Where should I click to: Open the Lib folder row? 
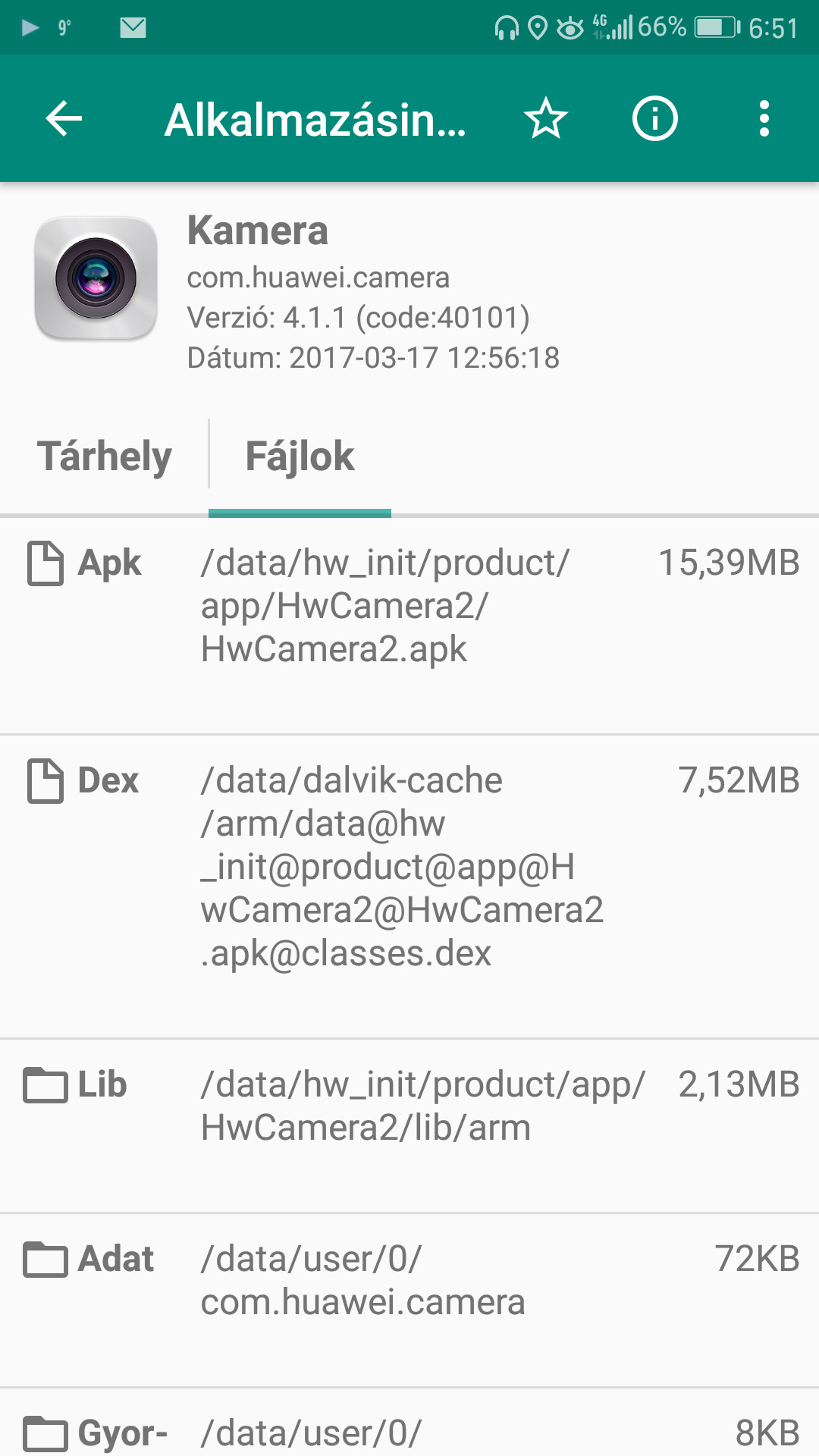tap(409, 1107)
